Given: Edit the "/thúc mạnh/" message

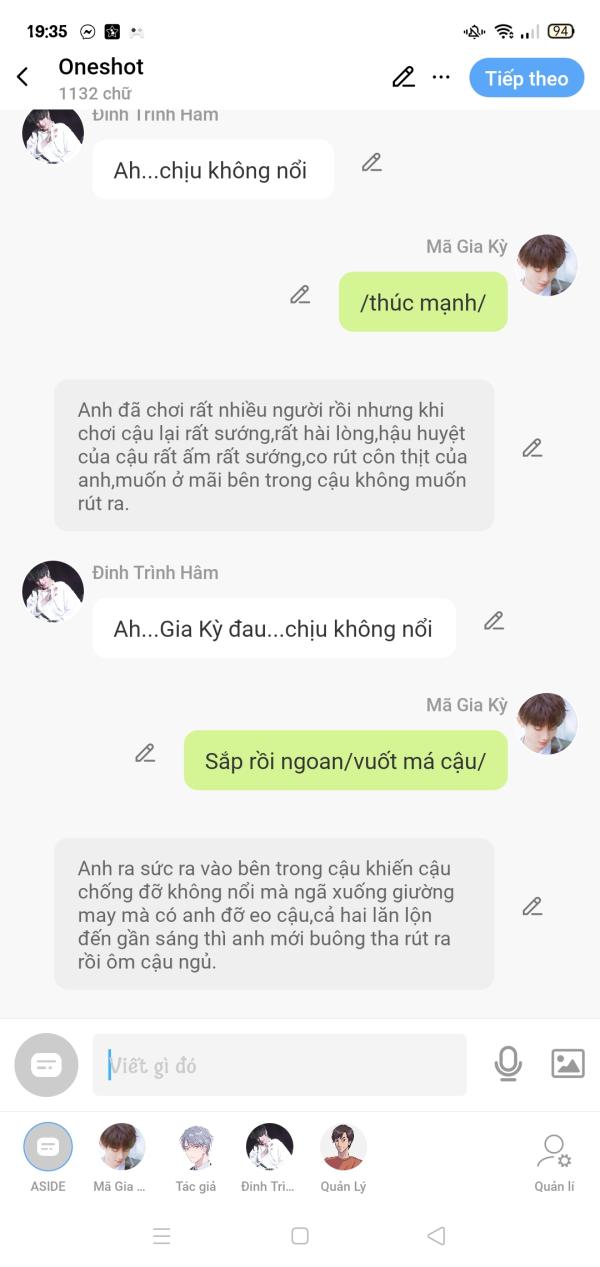Looking at the screenshot, I should tap(300, 295).
